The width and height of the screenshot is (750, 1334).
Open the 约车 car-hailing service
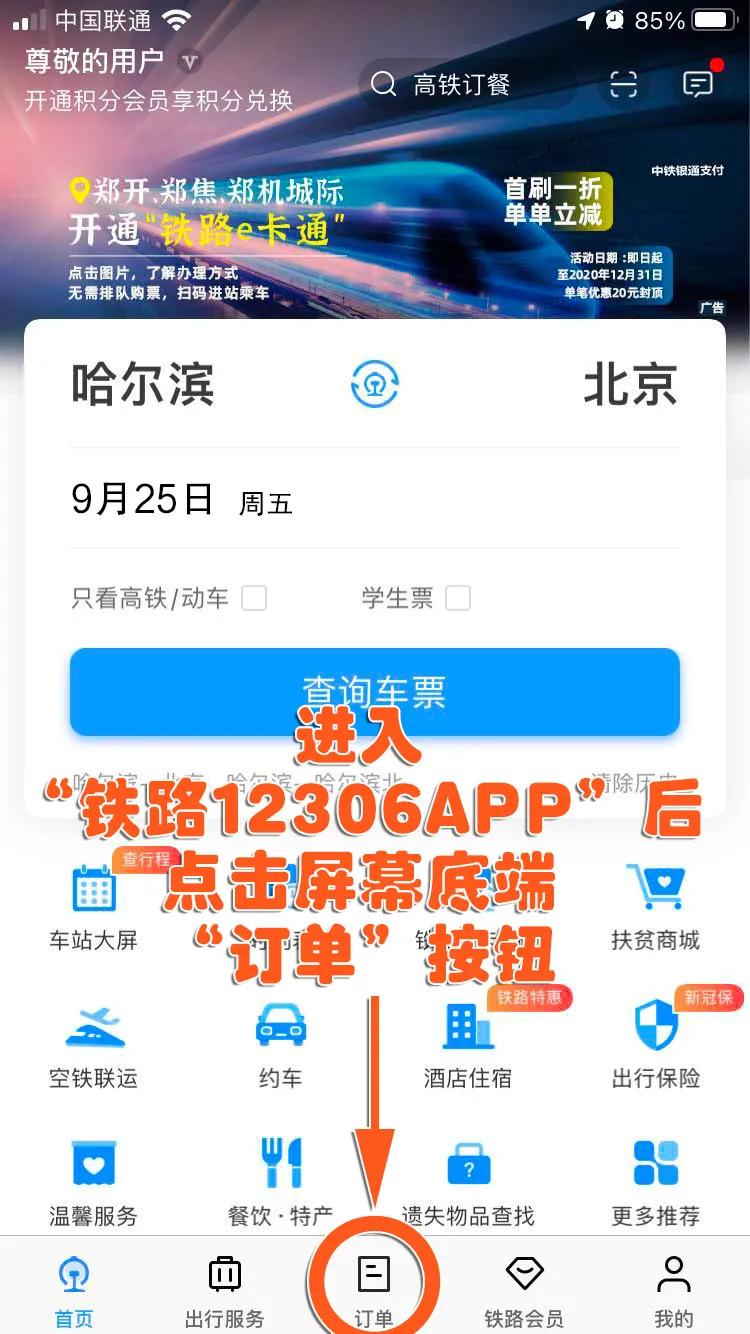click(280, 1045)
